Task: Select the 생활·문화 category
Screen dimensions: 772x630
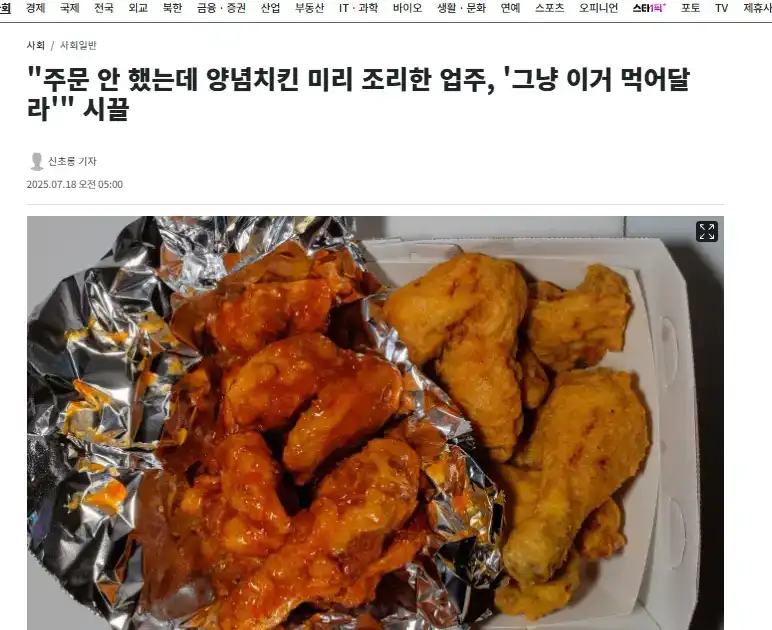Action: (x=461, y=8)
